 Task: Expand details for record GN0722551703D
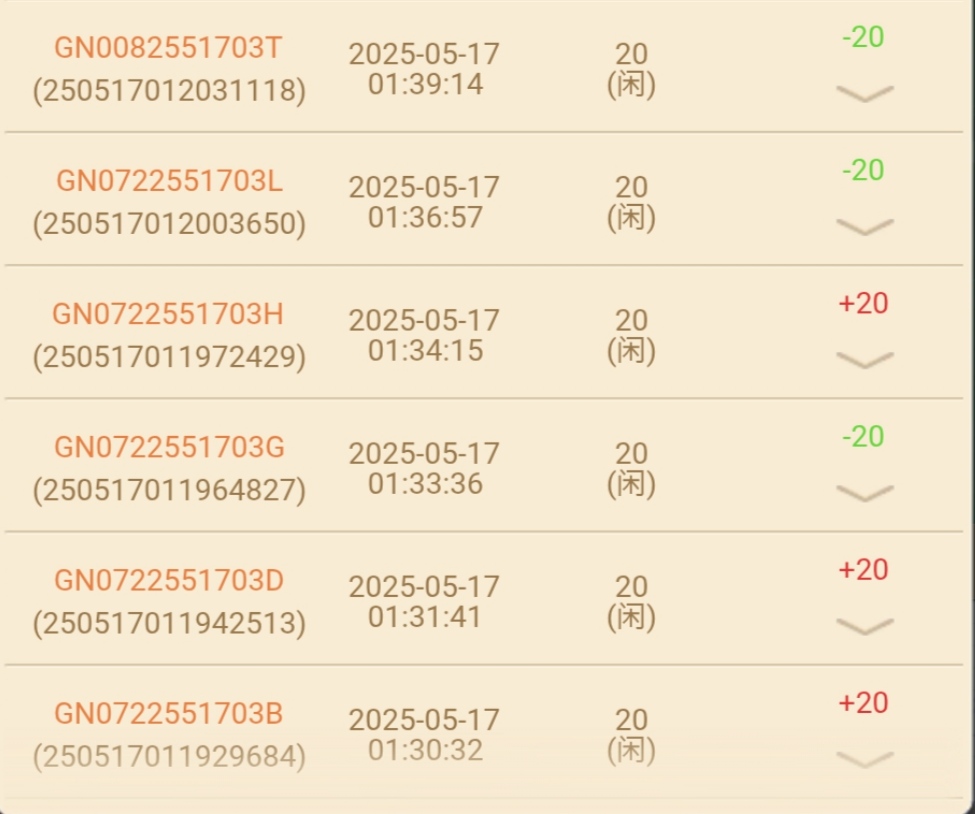tap(864, 626)
